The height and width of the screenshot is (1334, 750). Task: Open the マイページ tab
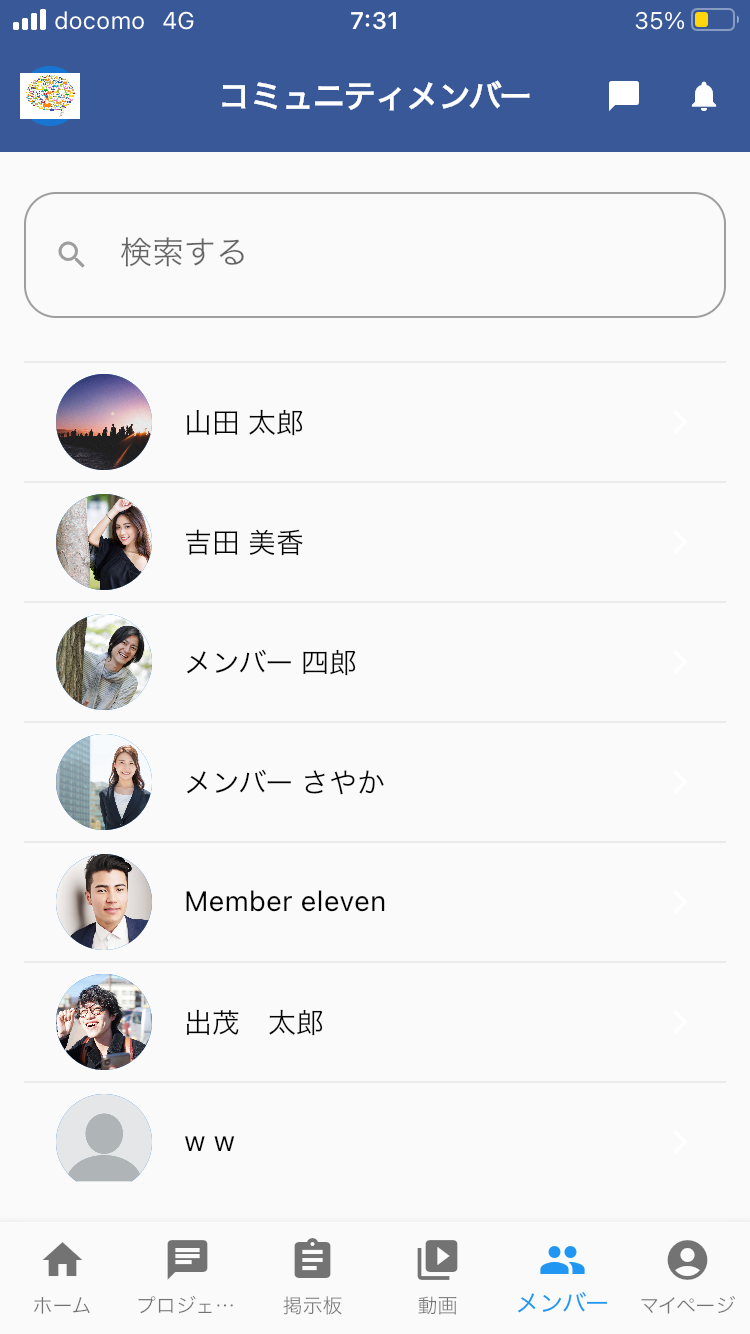(687, 1274)
